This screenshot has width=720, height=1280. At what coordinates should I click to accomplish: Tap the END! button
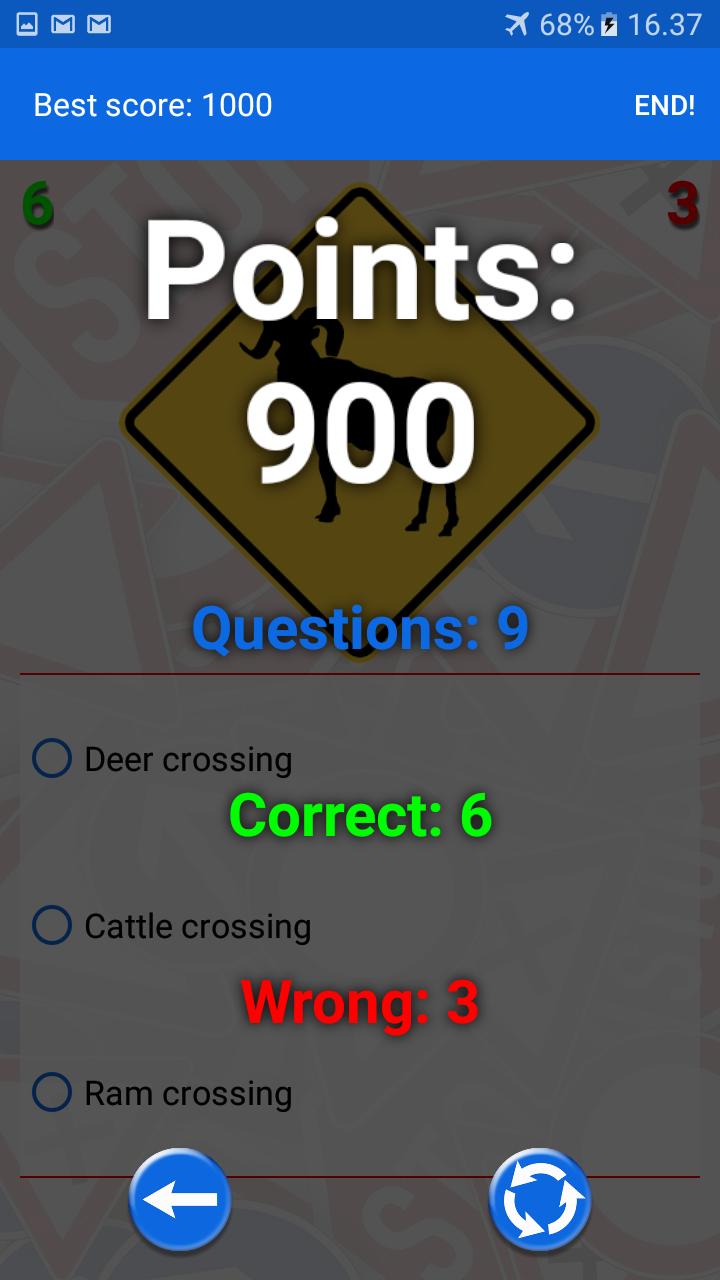pyautogui.click(x=664, y=105)
